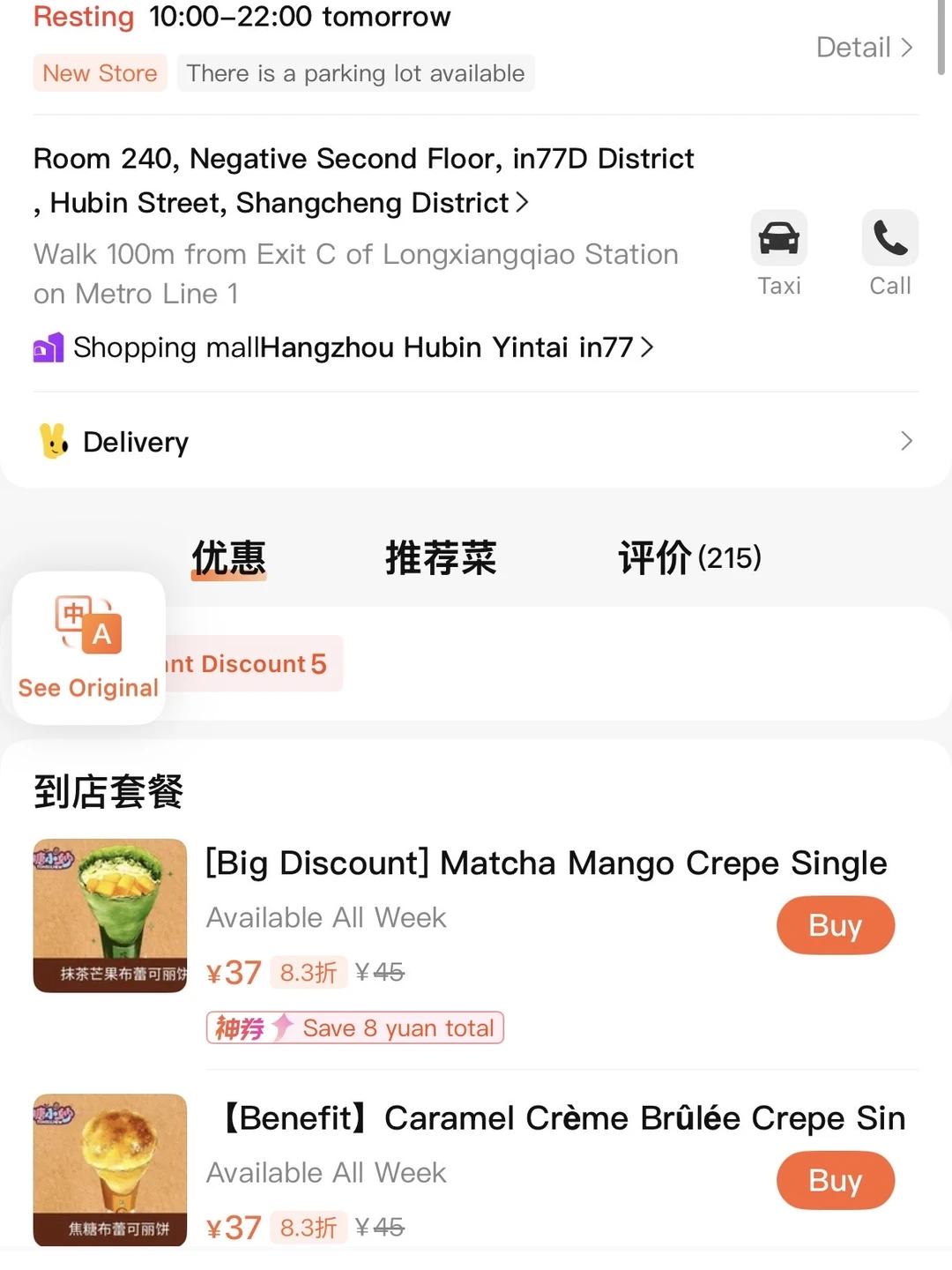Switch to the 推荐菜 tab
952x1270 pixels.
click(441, 558)
